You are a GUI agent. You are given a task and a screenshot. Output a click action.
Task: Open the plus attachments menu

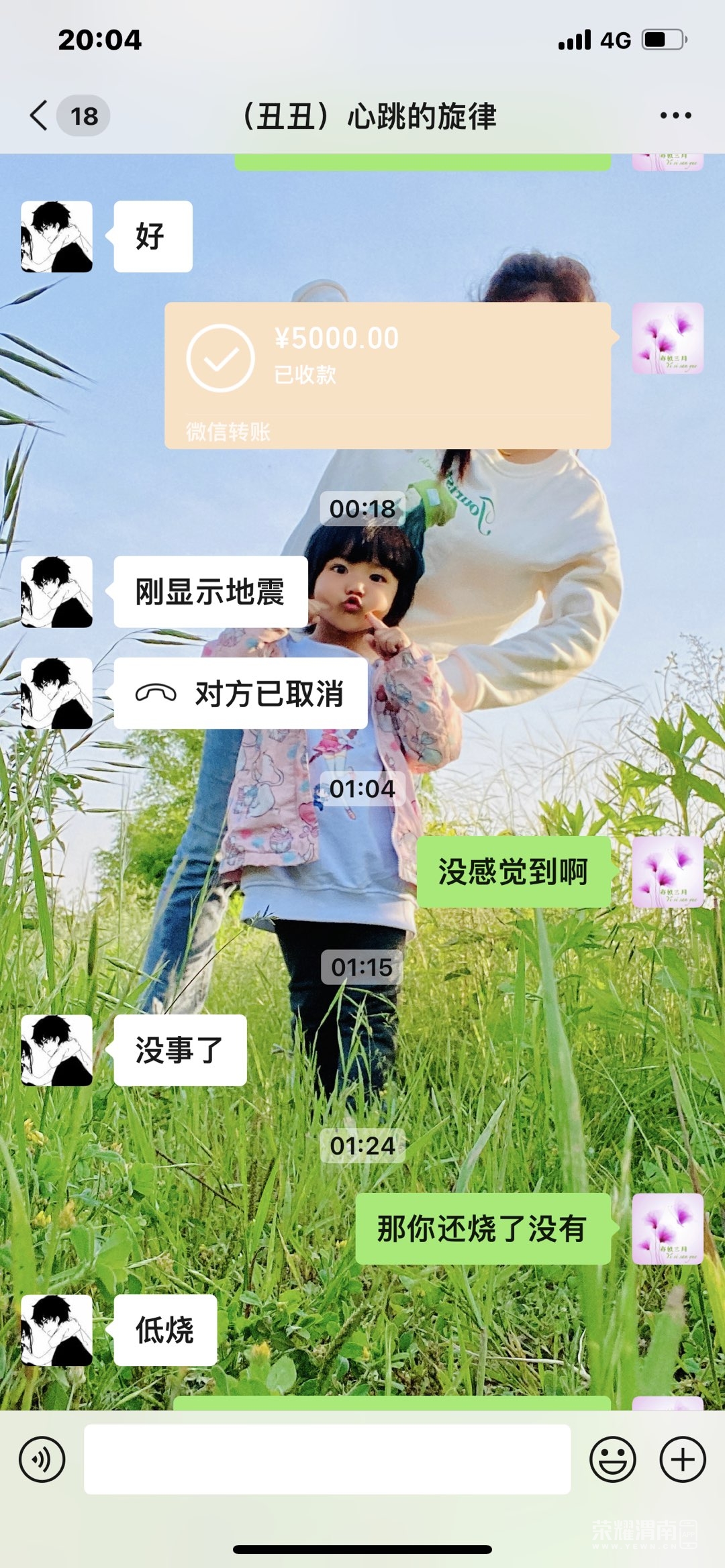pos(683,1459)
